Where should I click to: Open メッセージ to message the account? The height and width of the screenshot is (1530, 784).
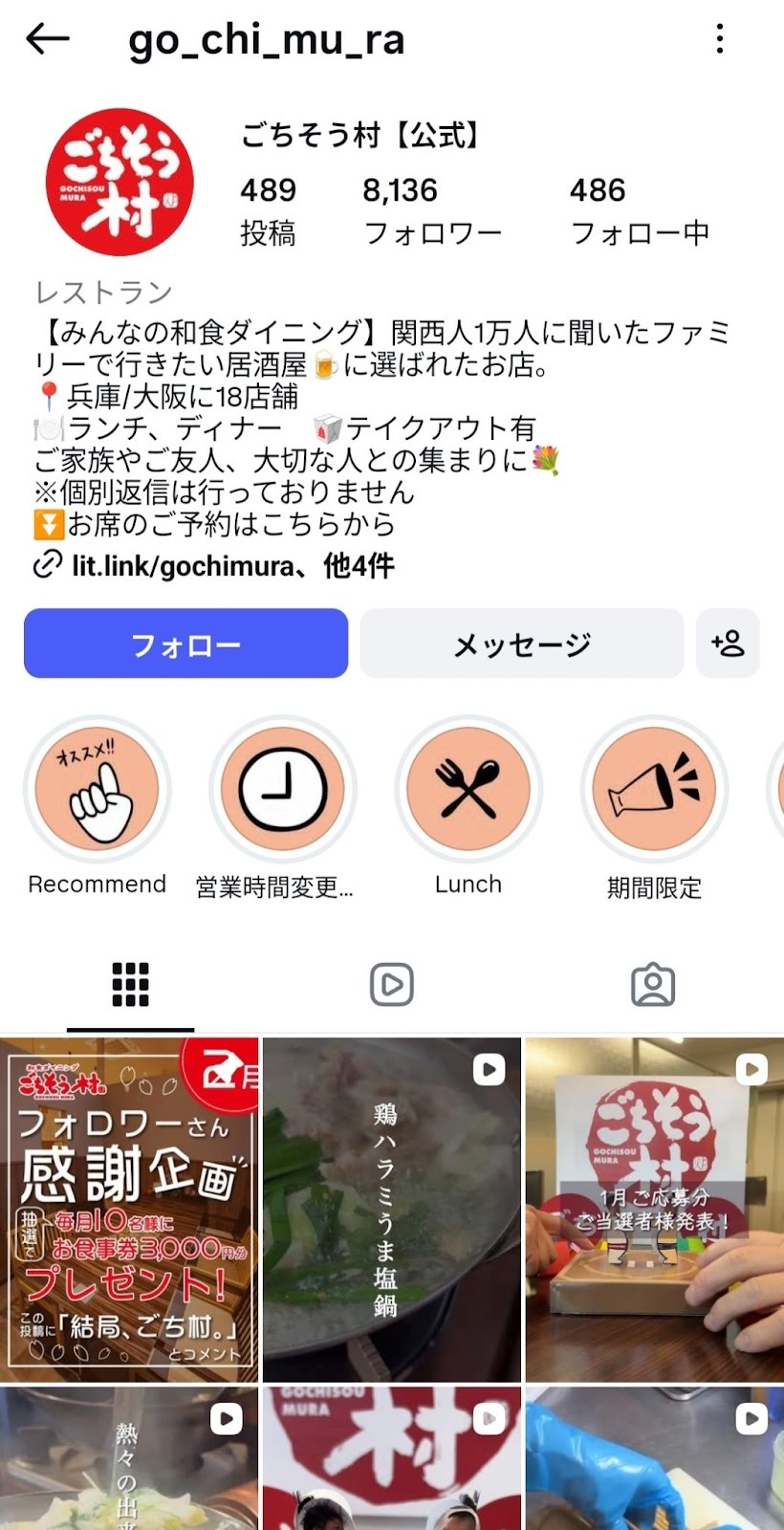(x=522, y=644)
